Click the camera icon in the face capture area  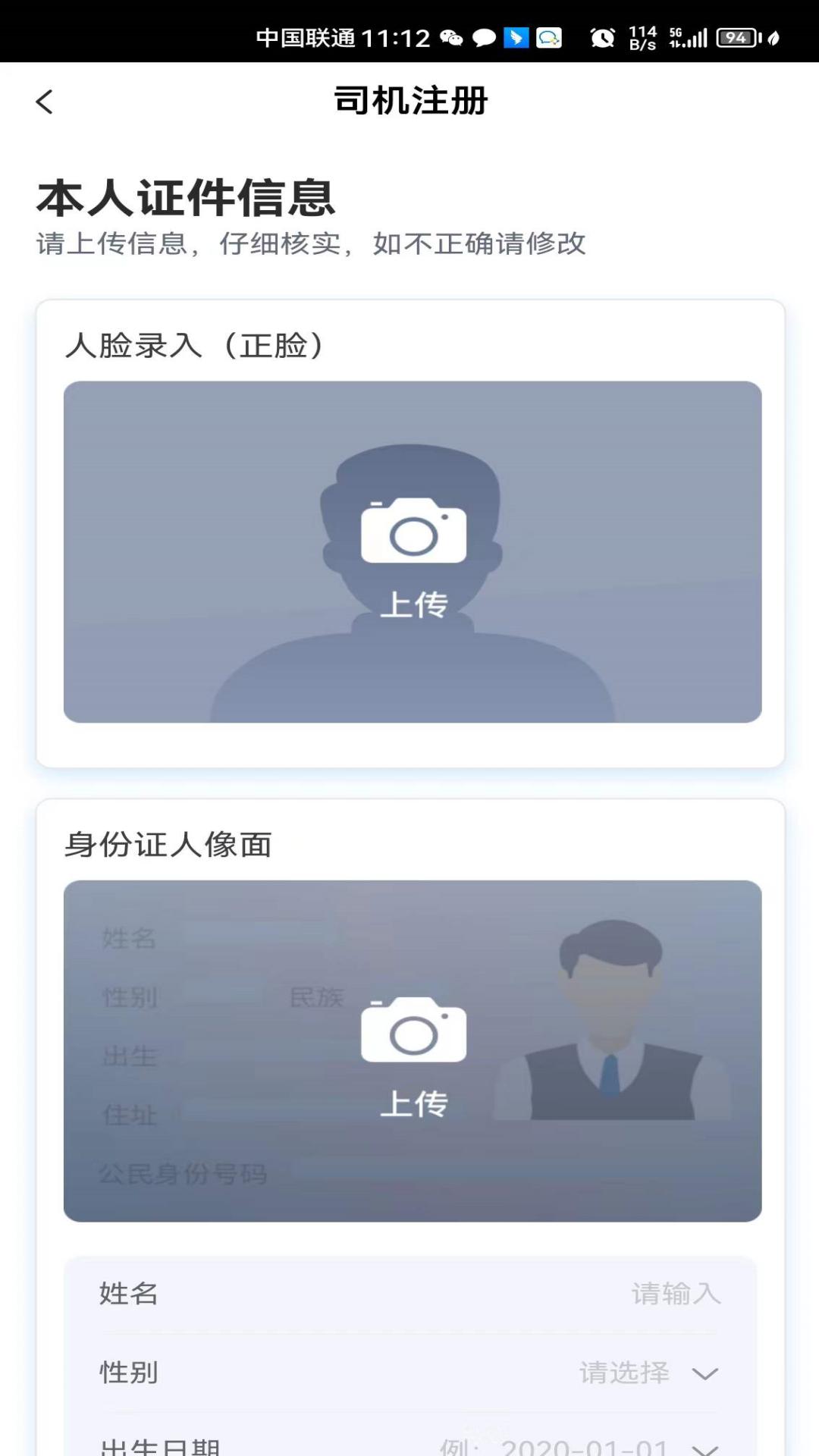[x=414, y=531]
